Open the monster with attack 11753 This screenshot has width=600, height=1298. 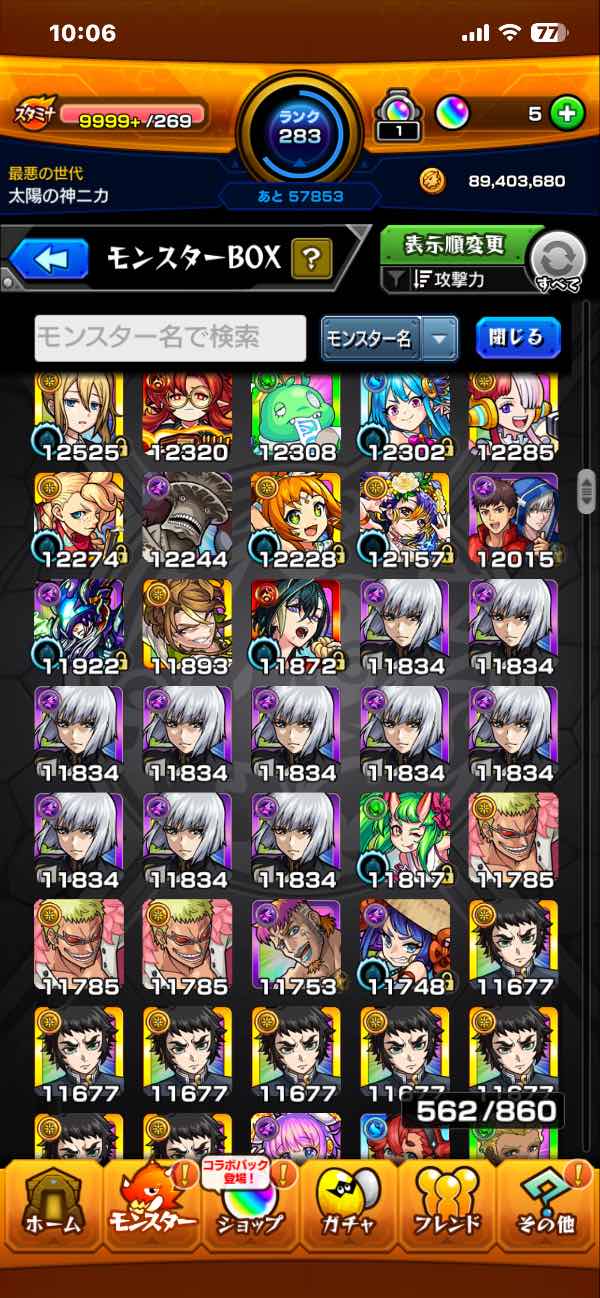coord(296,945)
